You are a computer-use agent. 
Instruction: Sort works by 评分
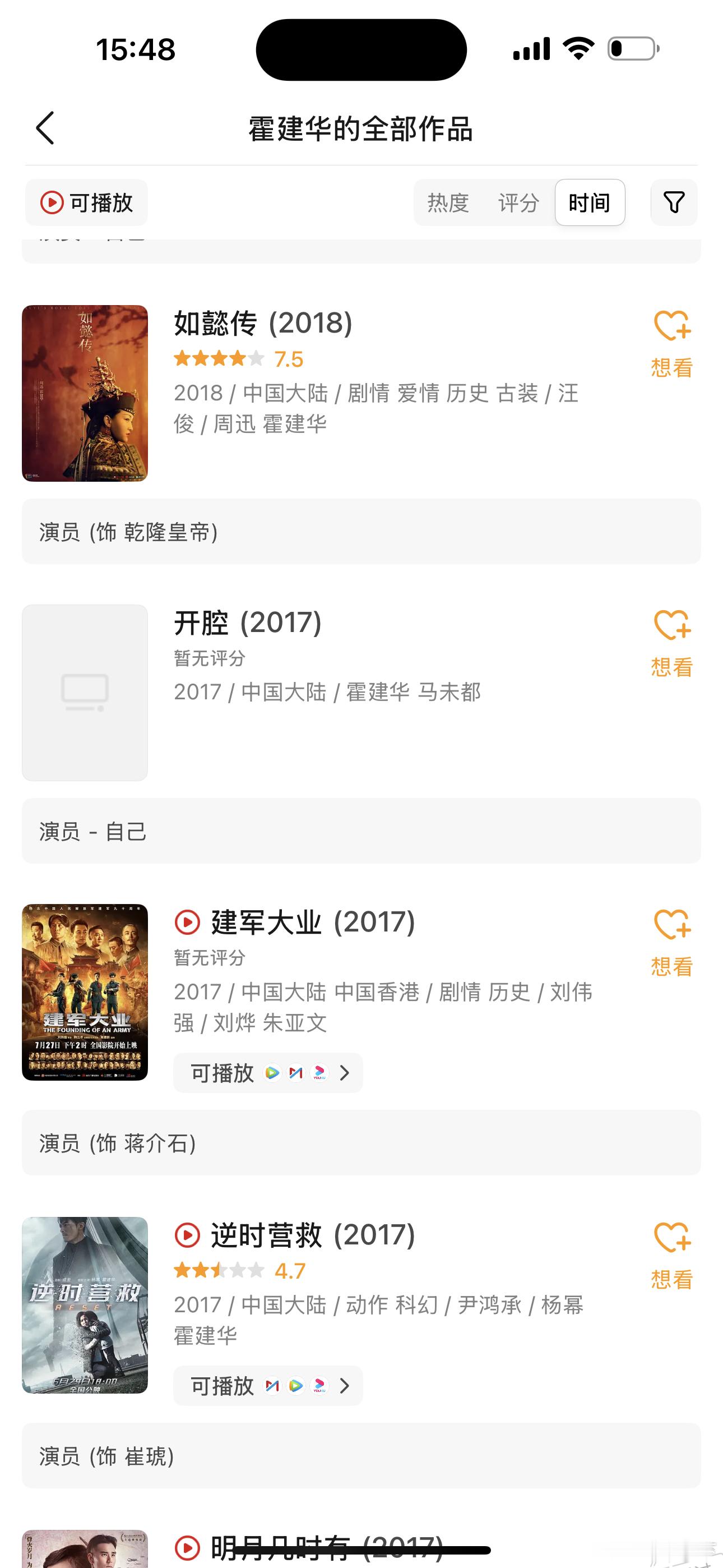(518, 202)
